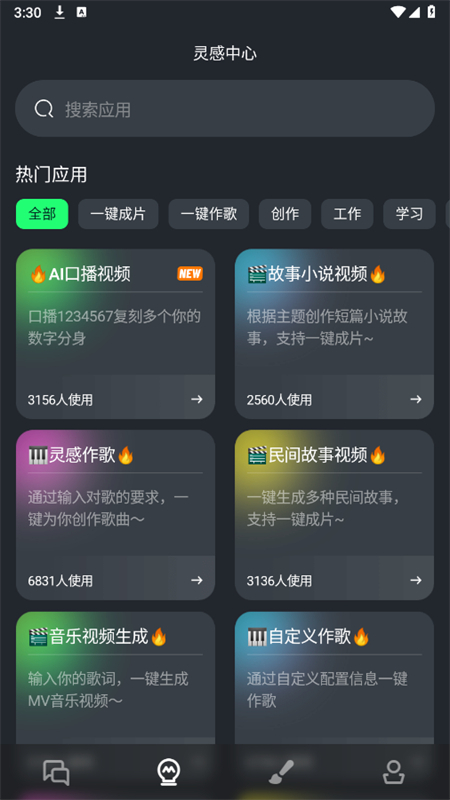Screen dimensions: 450x800
Task: Filter apps by 工作
Action: pos(347,214)
